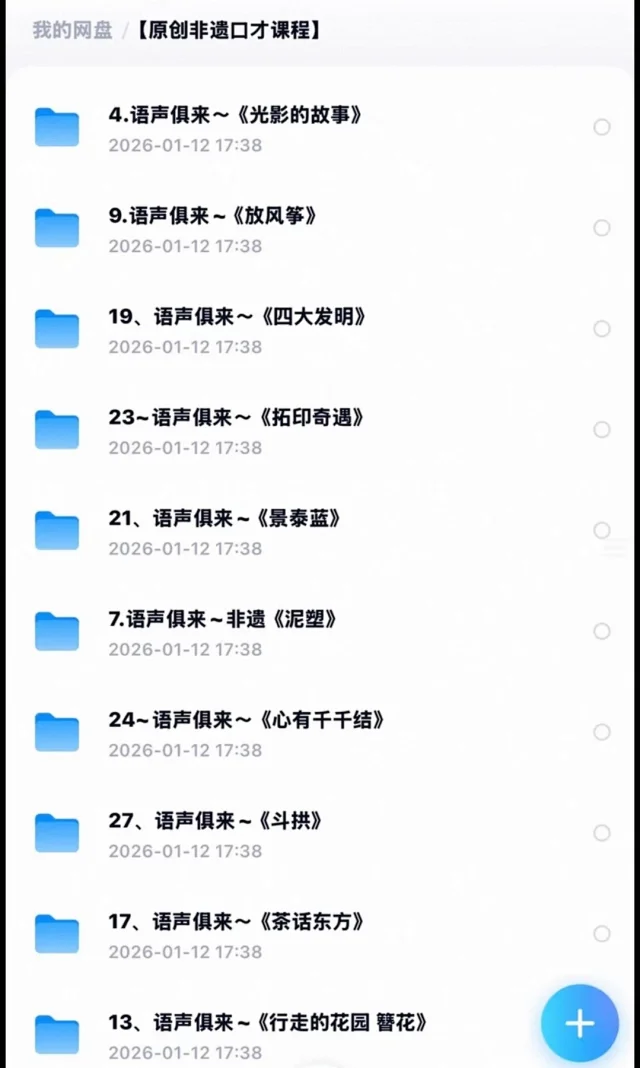Tap the blue plus add button

(580, 1023)
